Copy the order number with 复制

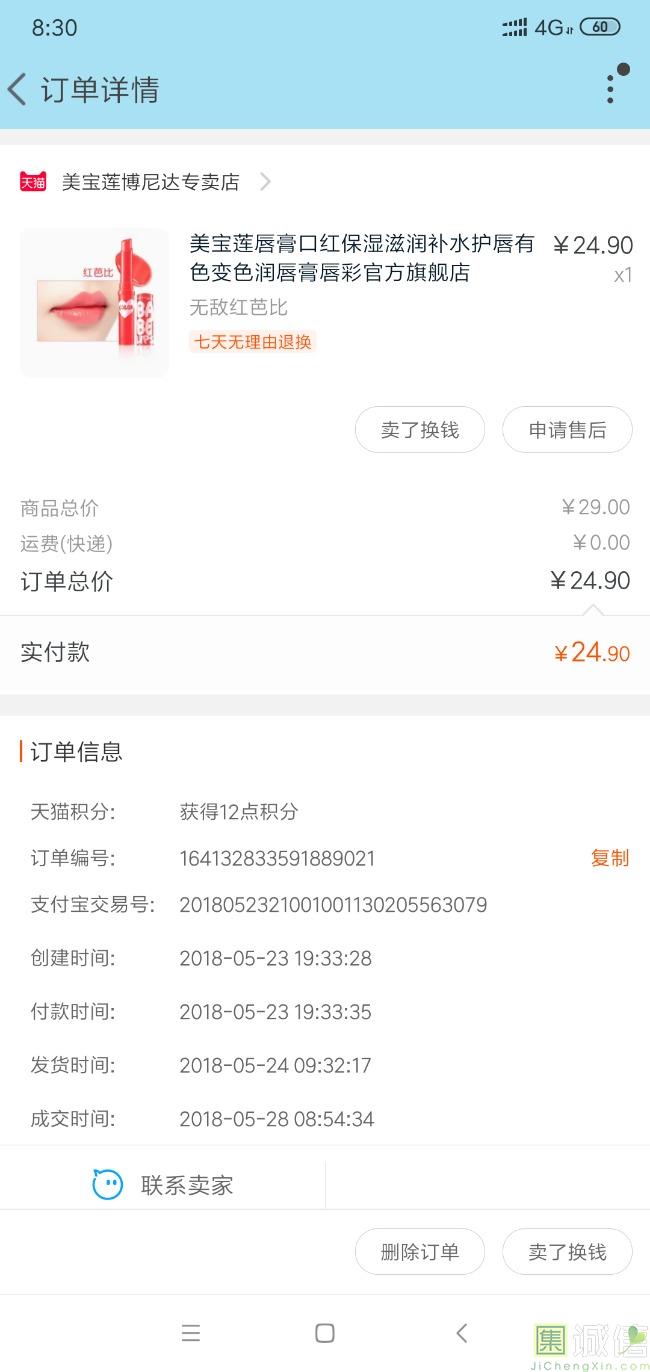609,858
